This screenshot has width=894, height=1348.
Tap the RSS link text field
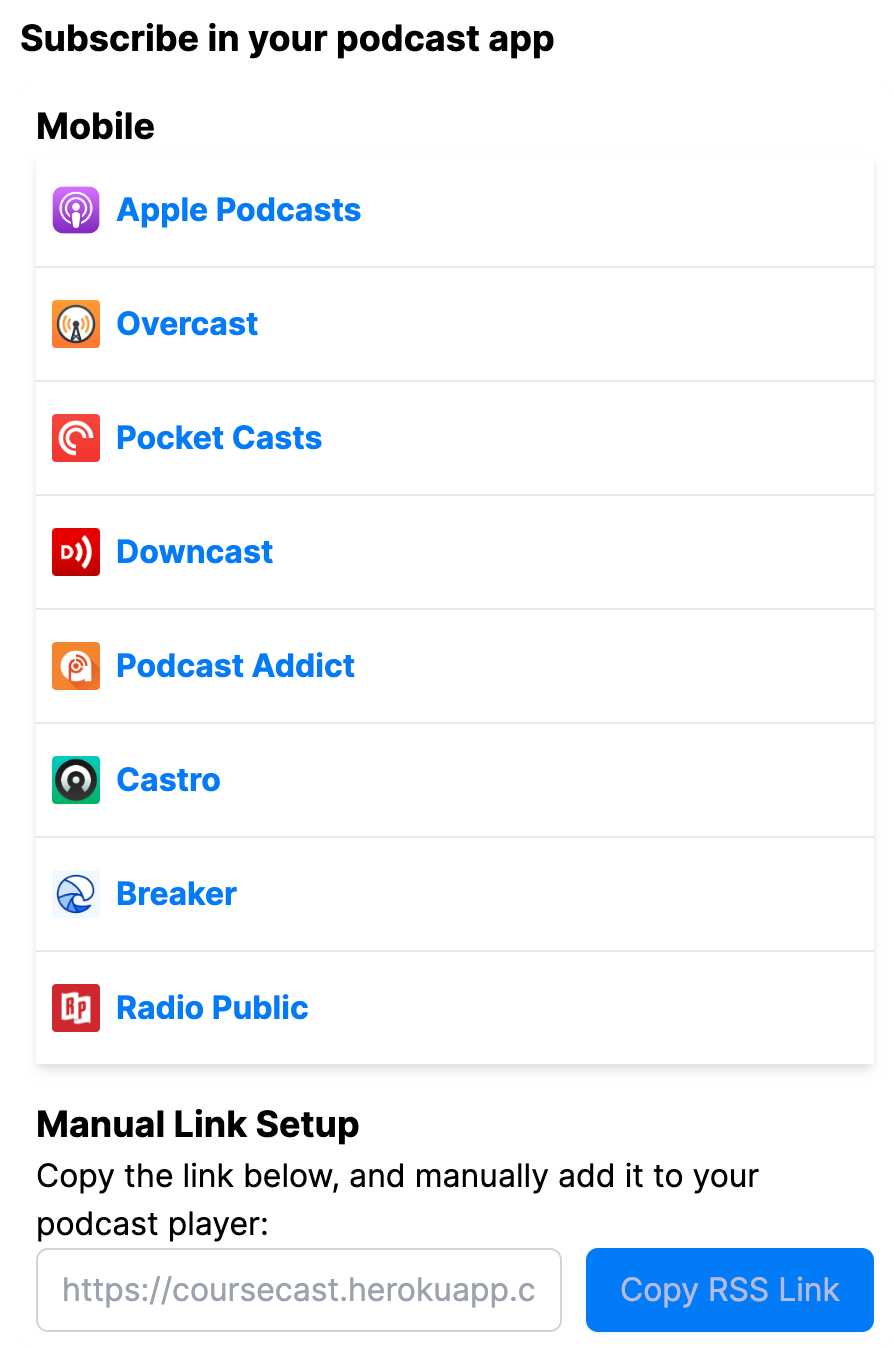(298, 1290)
